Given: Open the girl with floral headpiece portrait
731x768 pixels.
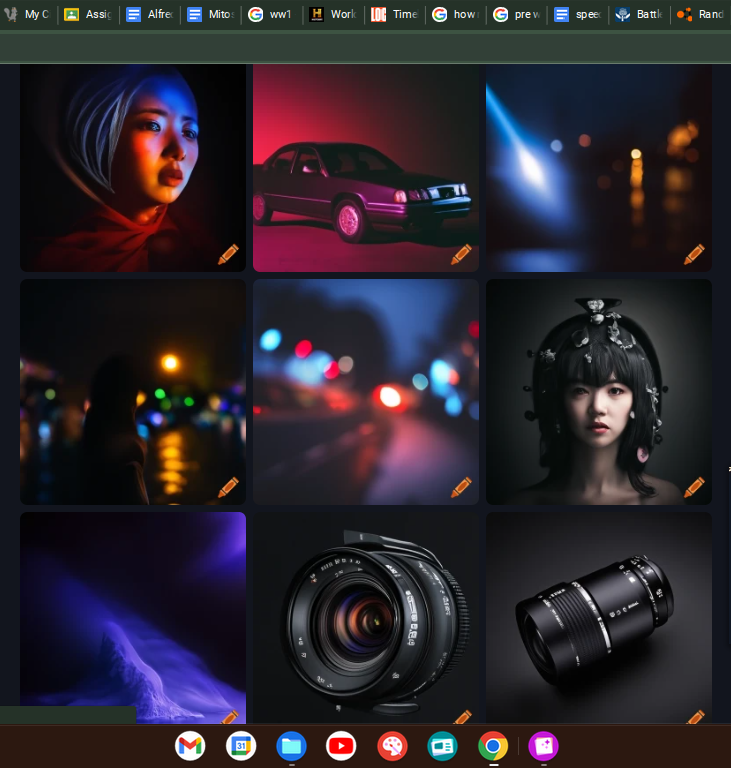Looking at the screenshot, I should [x=598, y=390].
